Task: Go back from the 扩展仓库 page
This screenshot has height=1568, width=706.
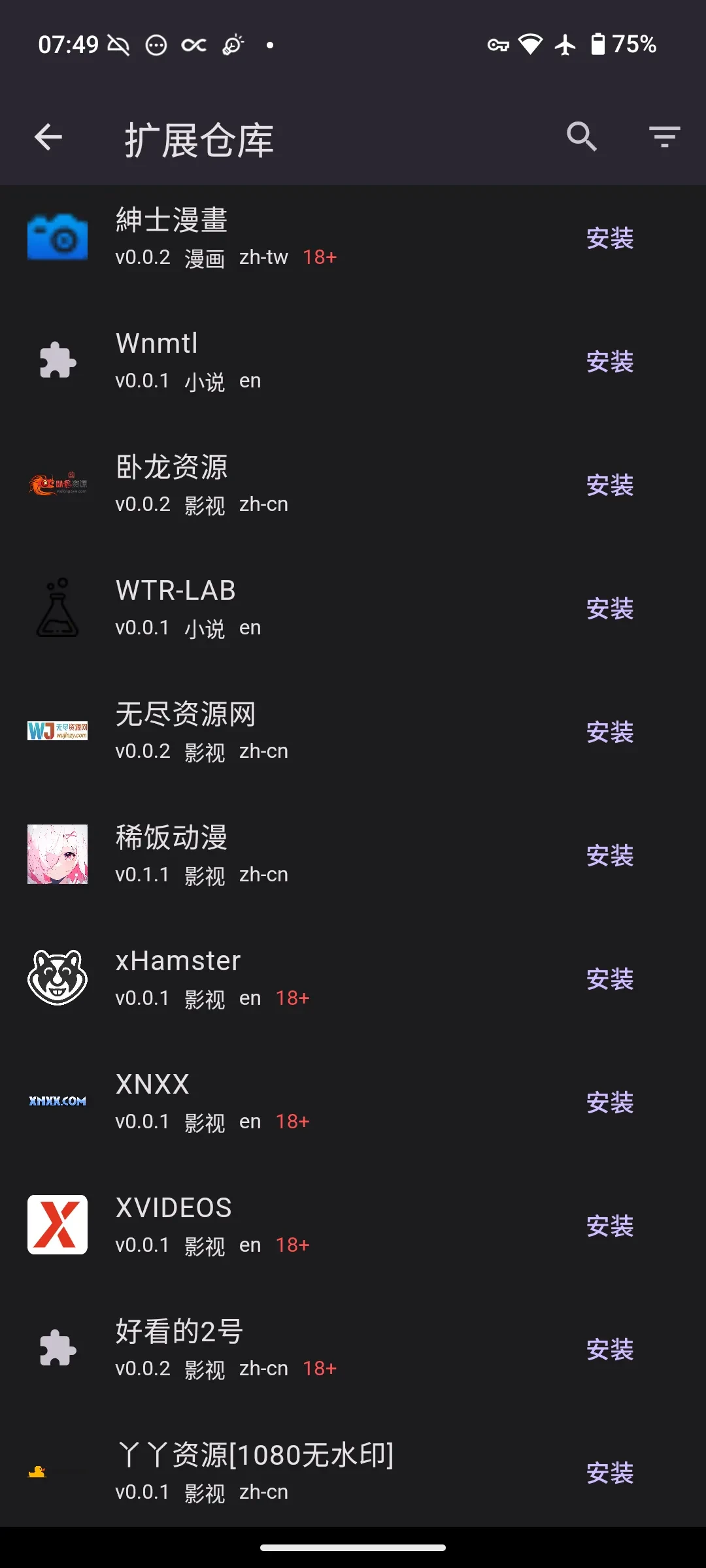Action: coord(48,137)
